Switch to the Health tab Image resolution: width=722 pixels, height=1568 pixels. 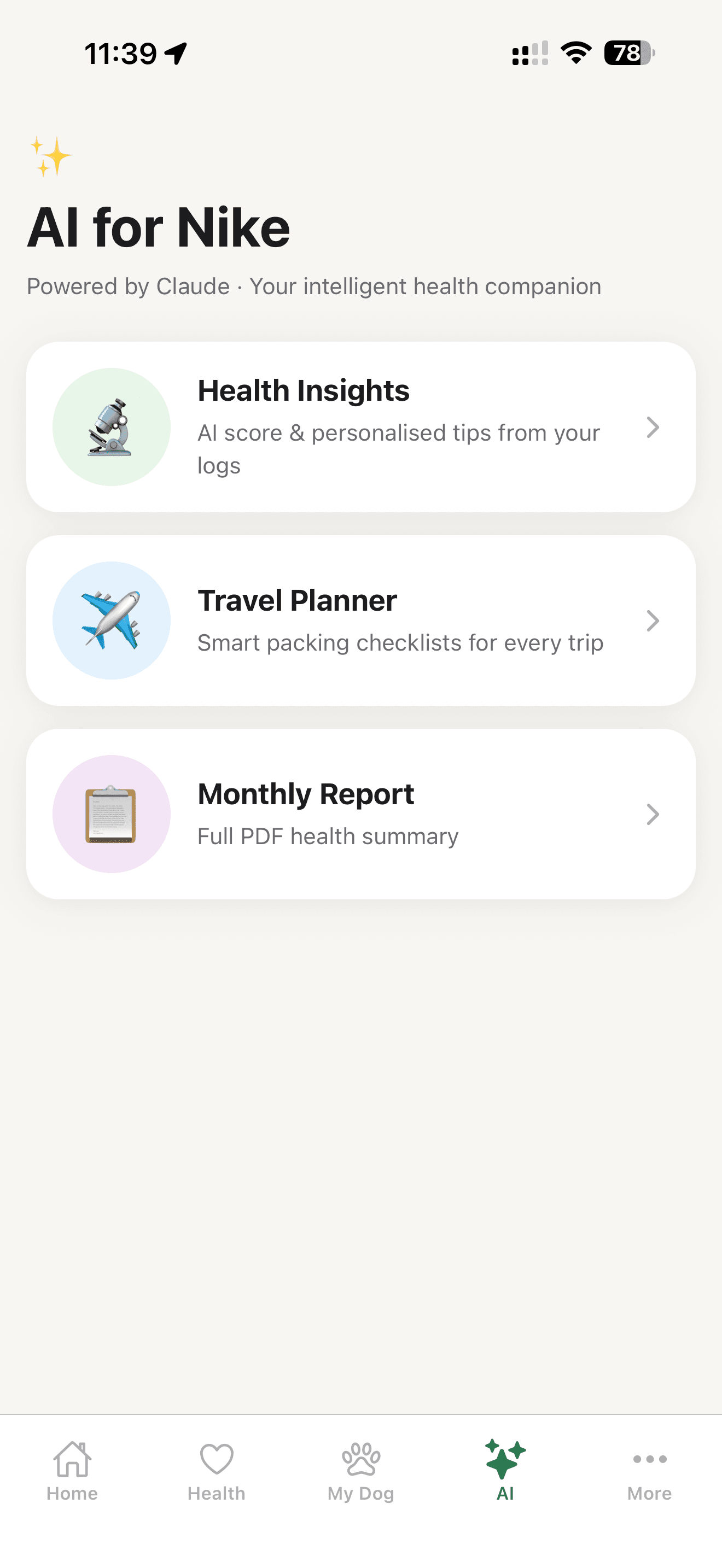click(x=217, y=1471)
